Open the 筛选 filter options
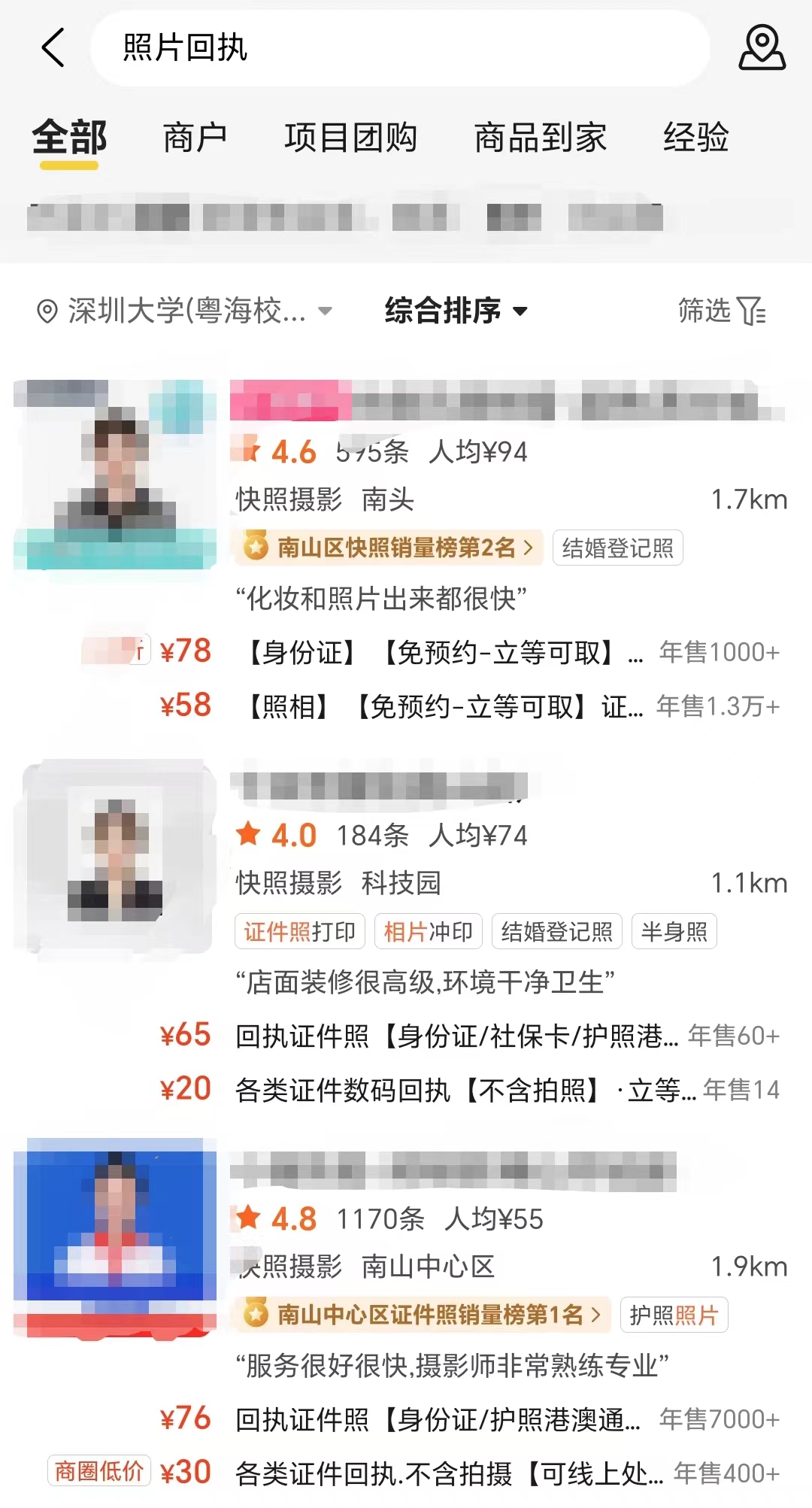 click(721, 311)
